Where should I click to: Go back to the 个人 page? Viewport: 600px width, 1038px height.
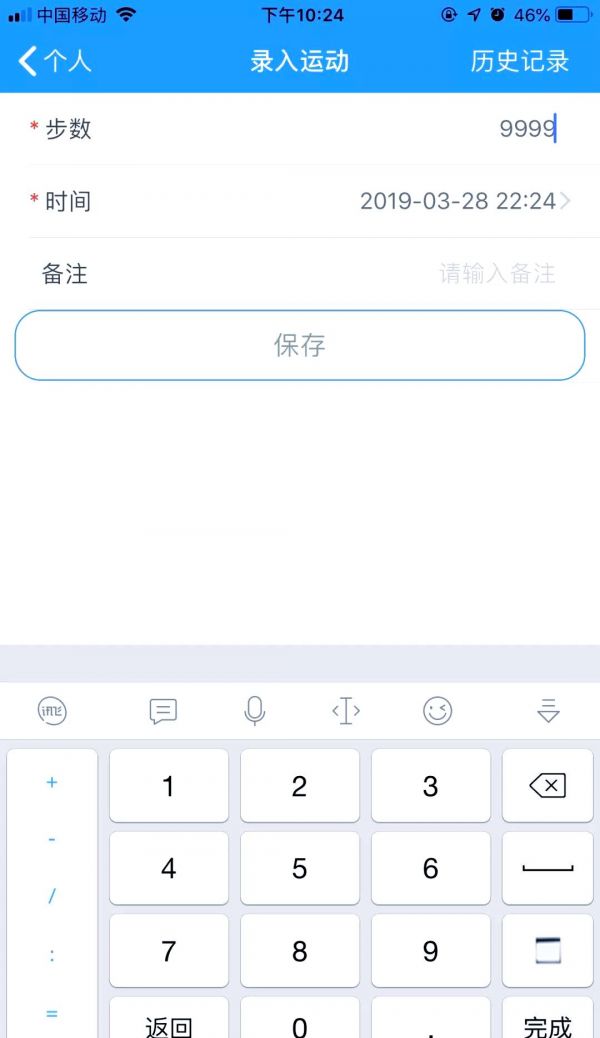point(55,60)
